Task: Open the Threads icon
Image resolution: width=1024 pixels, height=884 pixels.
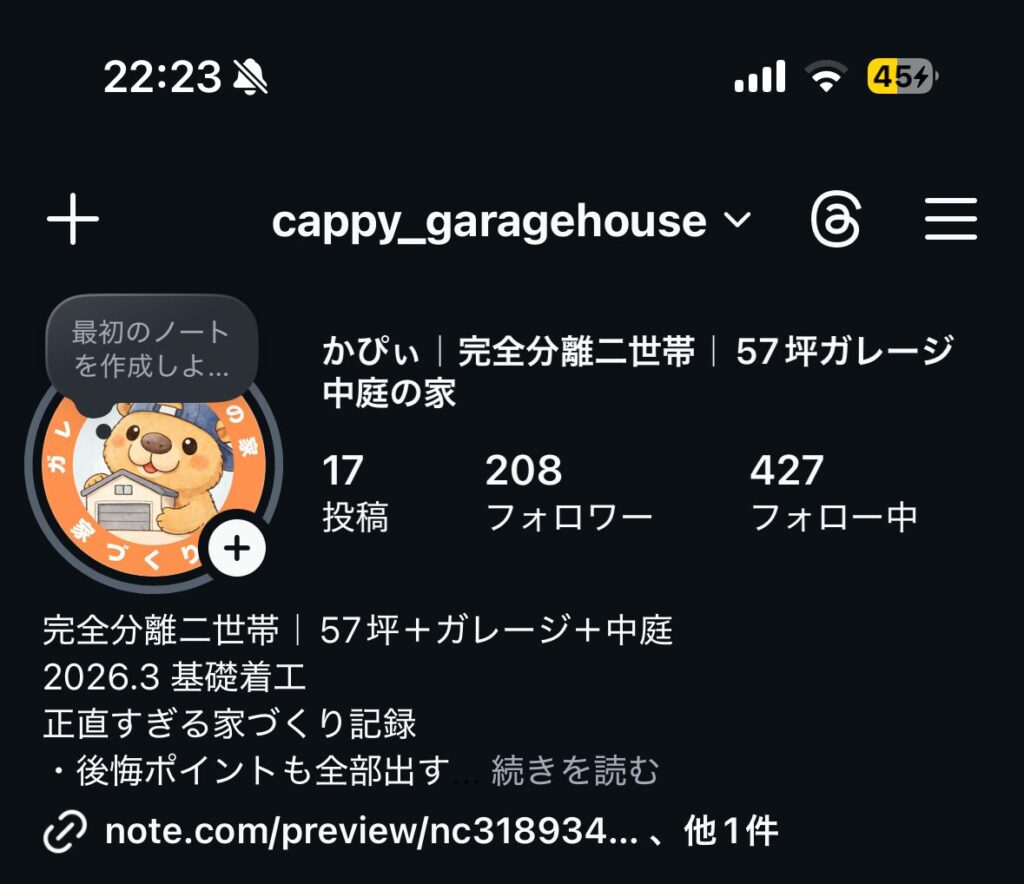Action: [835, 220]
